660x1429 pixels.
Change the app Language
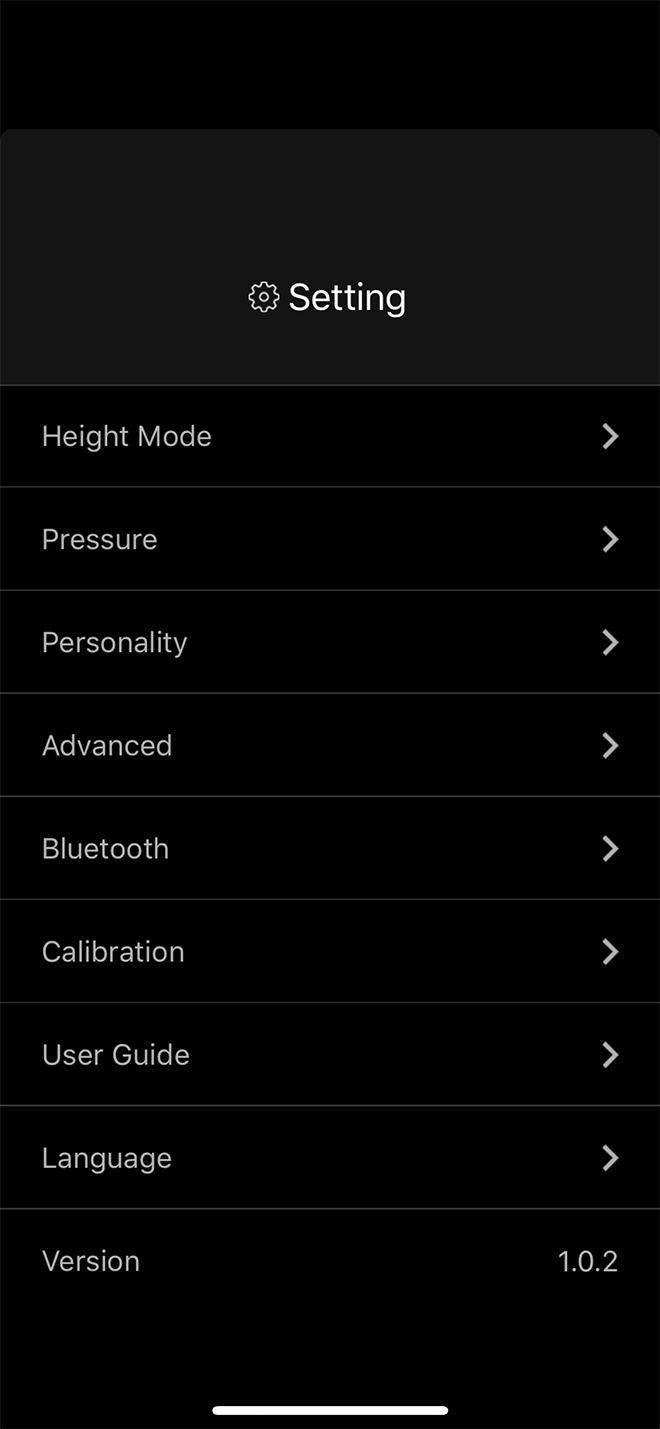coord(330,1157)
